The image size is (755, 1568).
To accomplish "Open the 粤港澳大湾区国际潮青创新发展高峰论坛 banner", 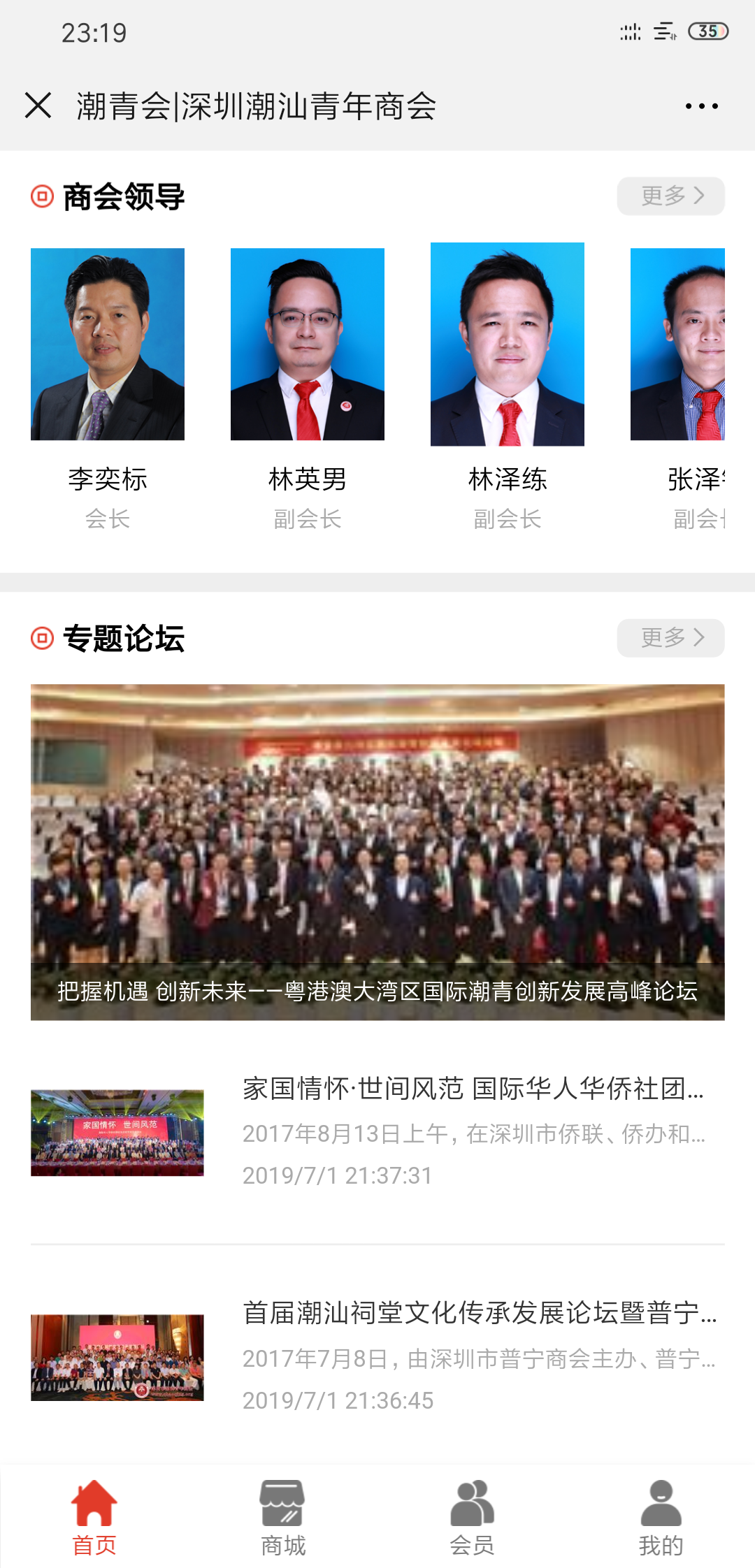I will [377, 852].
